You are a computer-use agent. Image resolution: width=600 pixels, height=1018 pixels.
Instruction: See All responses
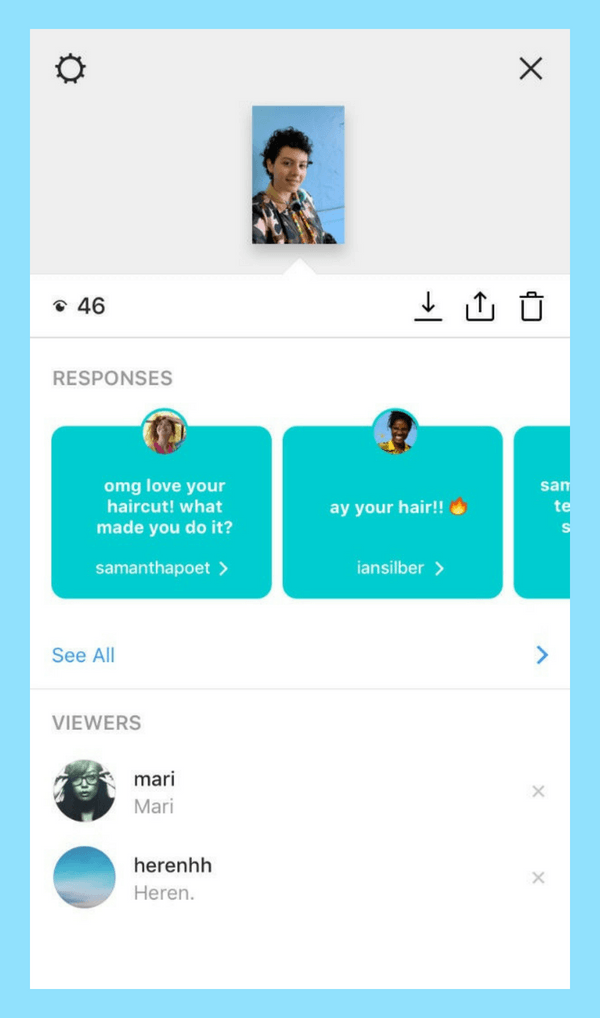tap(83, 655)
